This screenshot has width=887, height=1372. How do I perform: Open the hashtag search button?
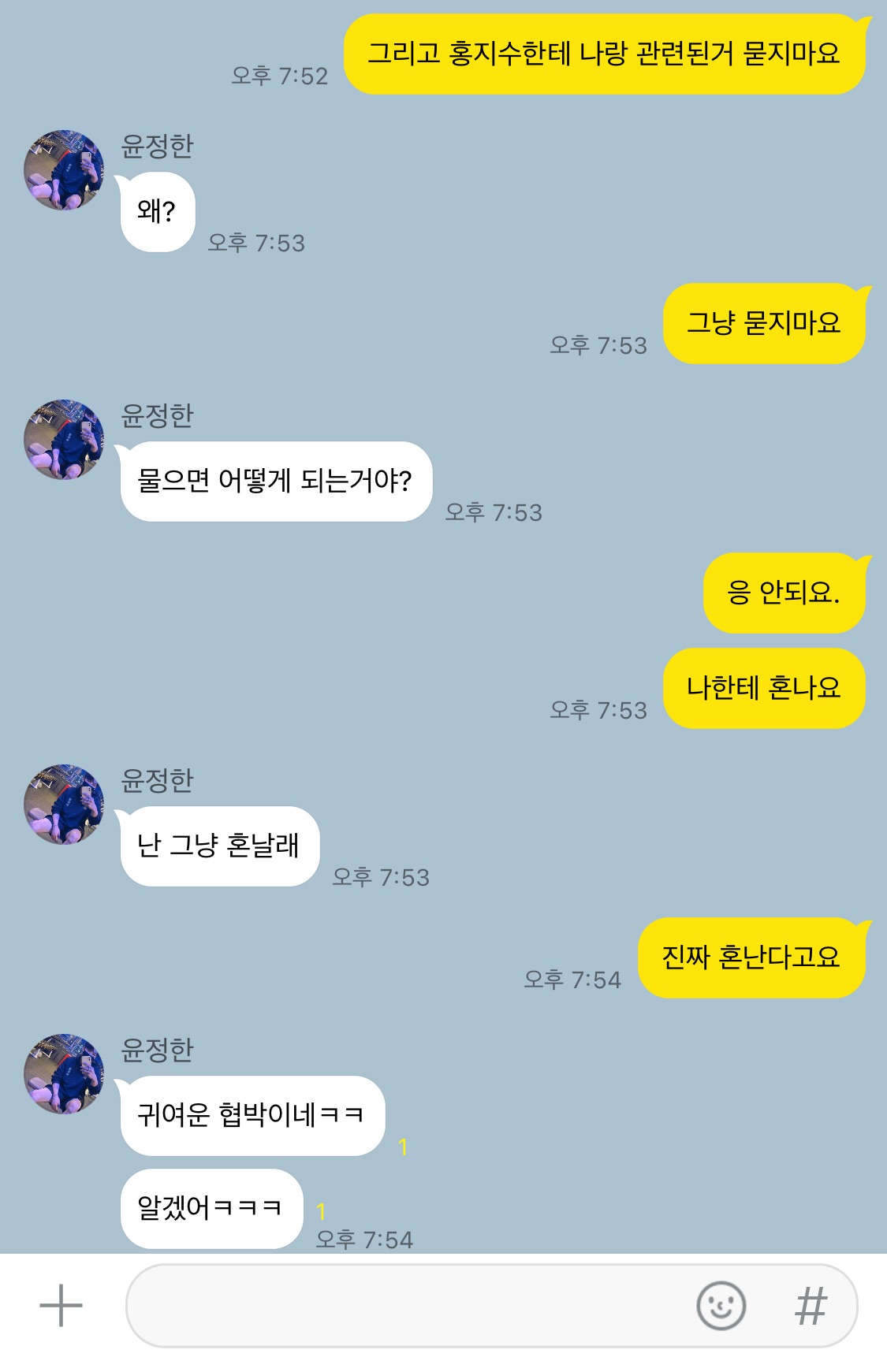[811, 1305]
